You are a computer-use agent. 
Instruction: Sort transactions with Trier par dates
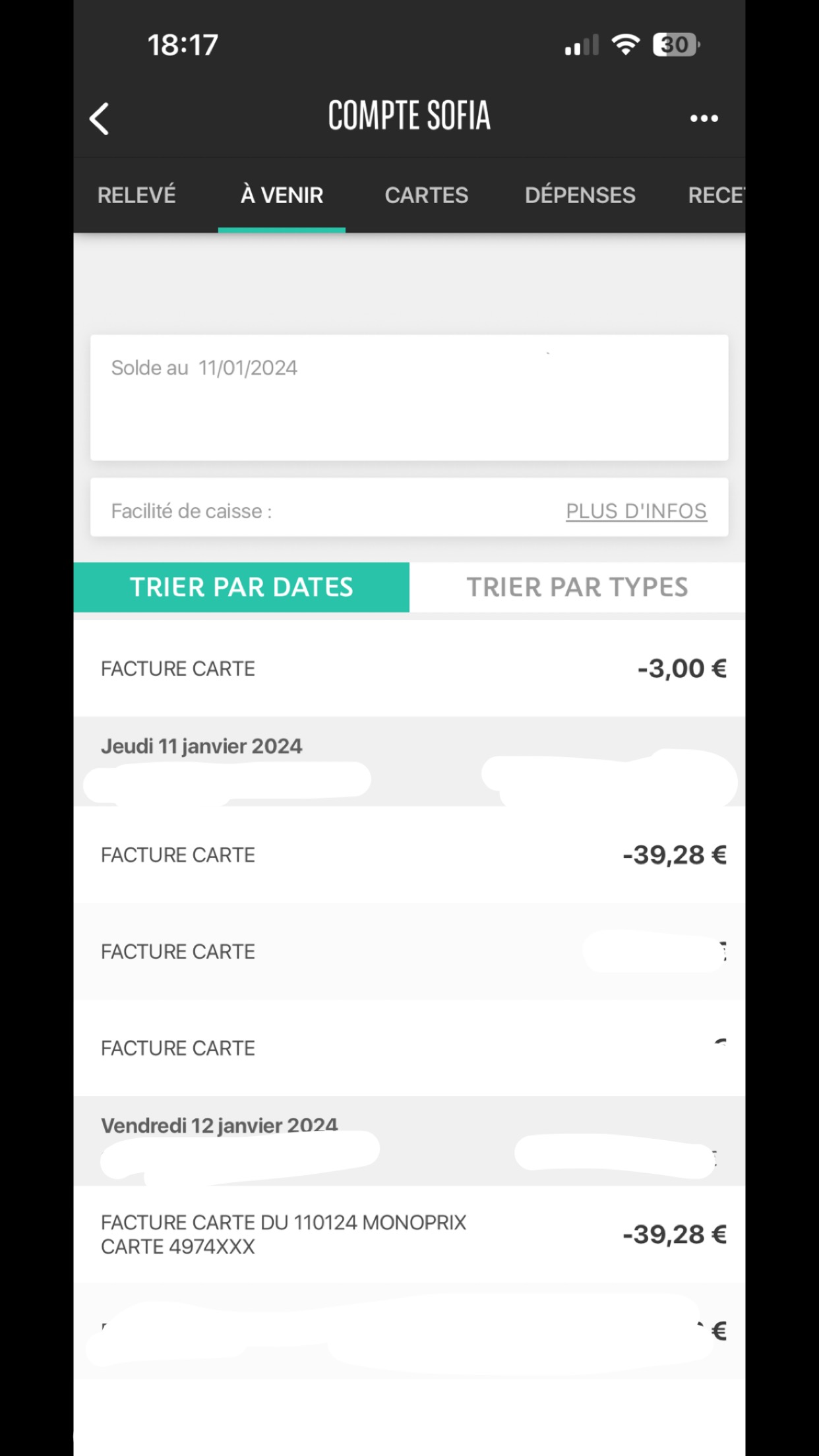241,587
